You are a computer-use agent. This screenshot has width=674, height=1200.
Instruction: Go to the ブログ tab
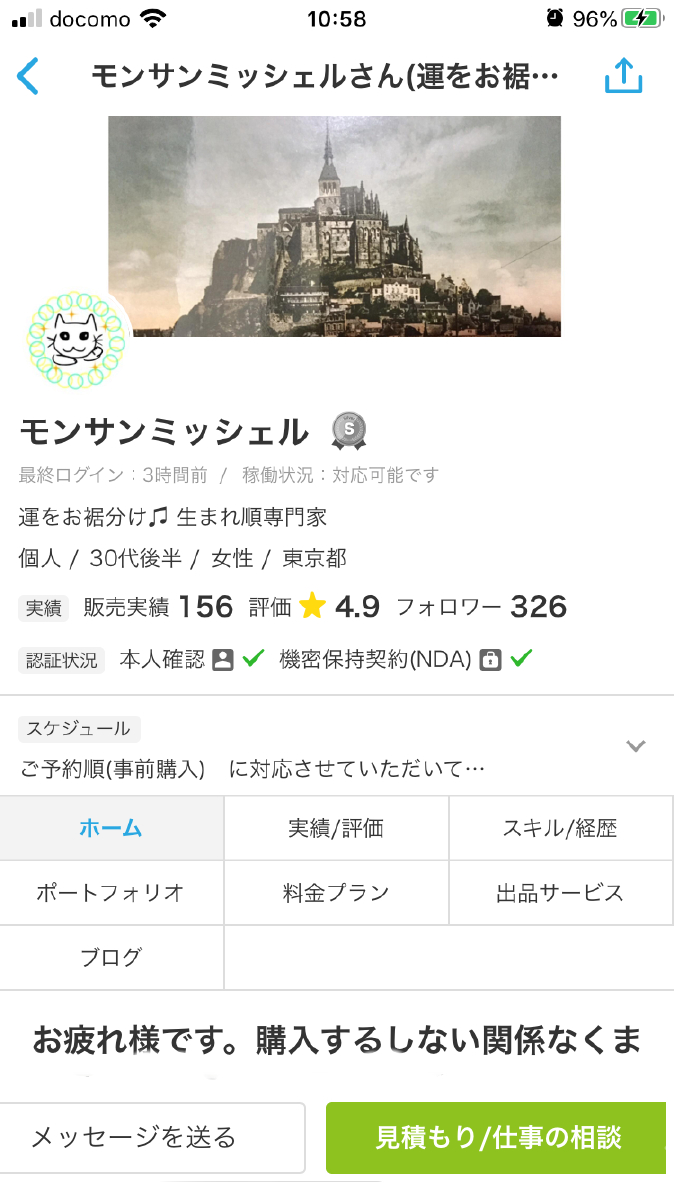click(111, 957)
